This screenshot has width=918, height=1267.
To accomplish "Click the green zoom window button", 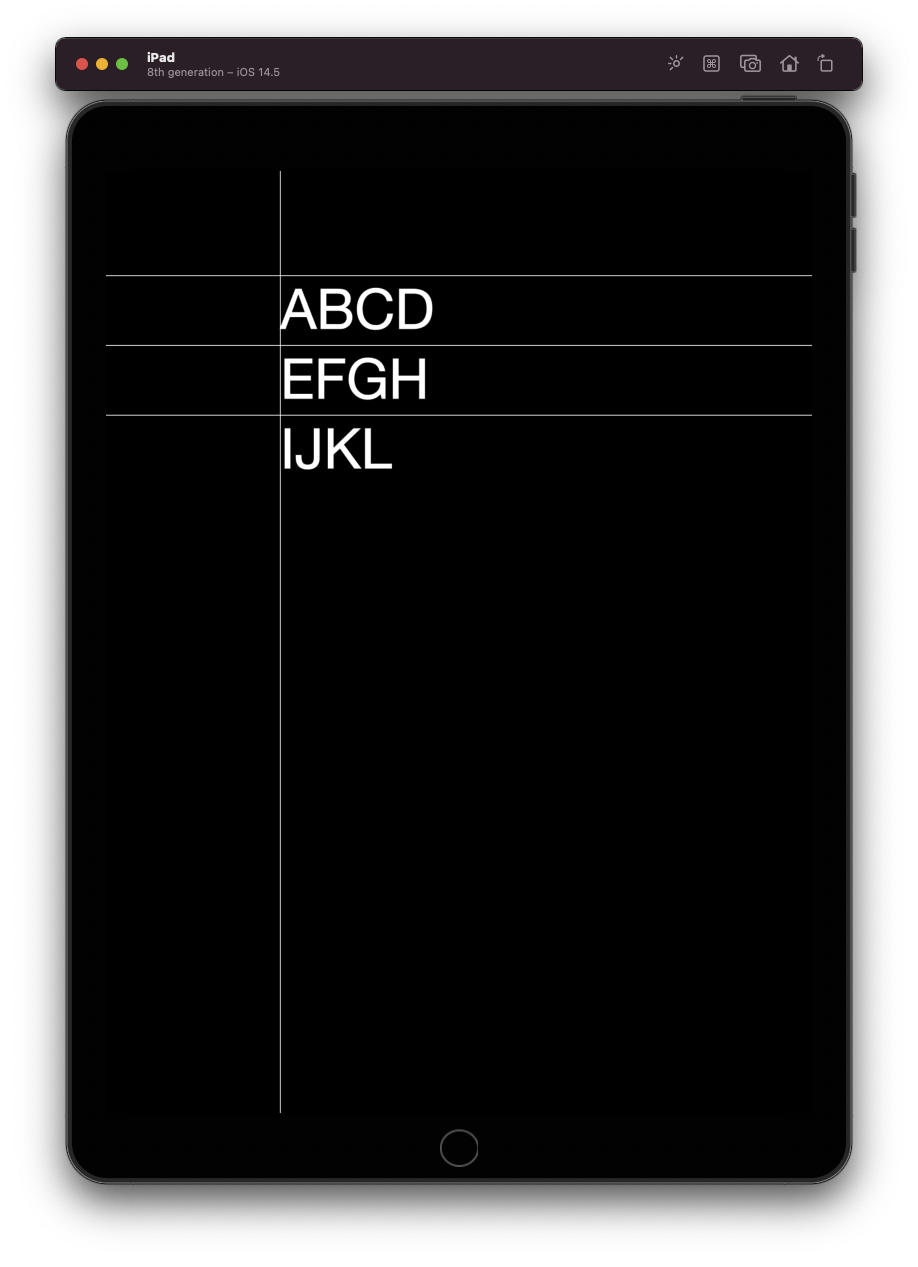I will 122,64.
